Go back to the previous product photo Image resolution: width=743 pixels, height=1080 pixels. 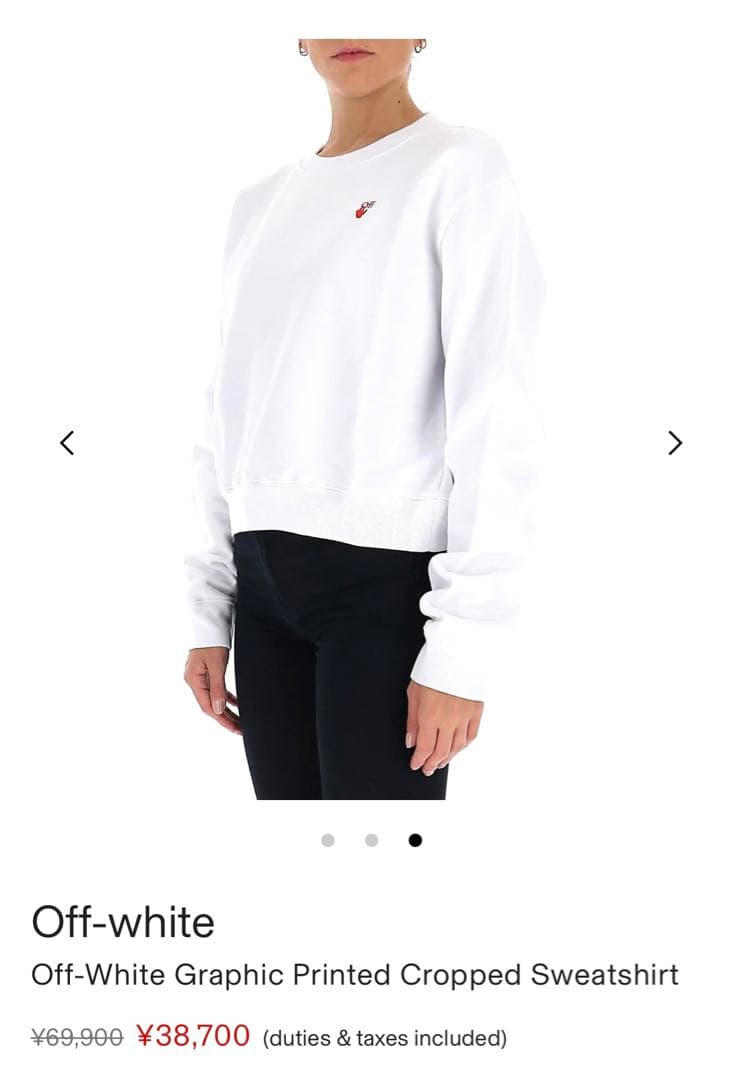pyautogui.click(x=66, y=443)
